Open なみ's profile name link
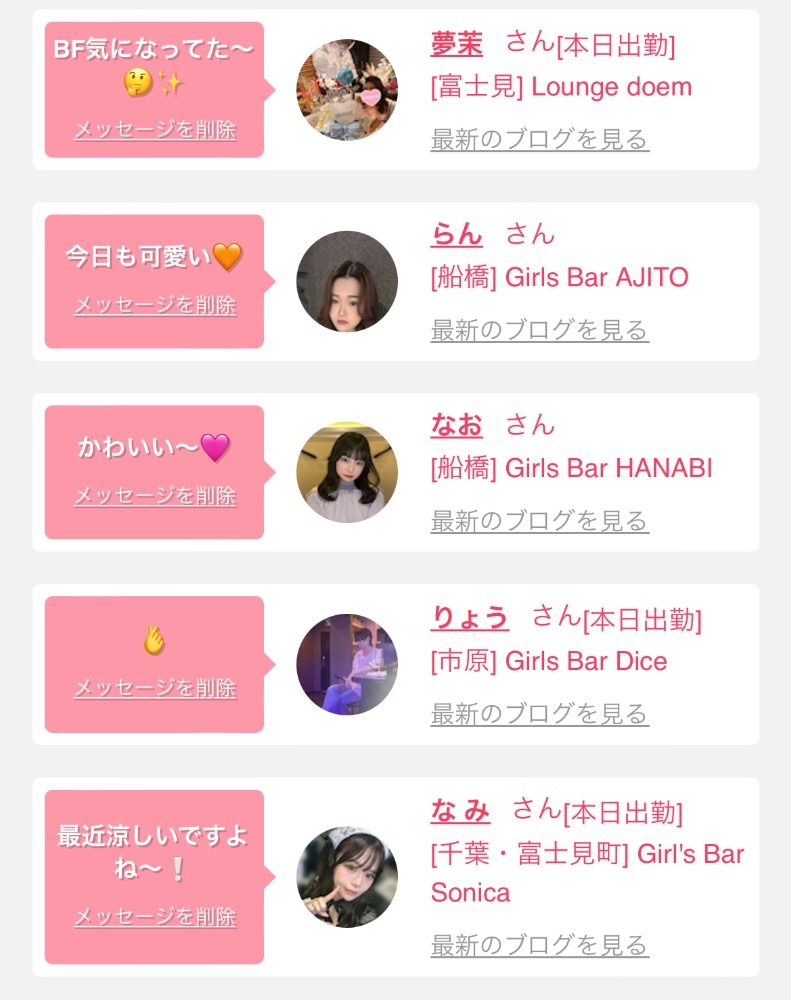 point(461,810)
